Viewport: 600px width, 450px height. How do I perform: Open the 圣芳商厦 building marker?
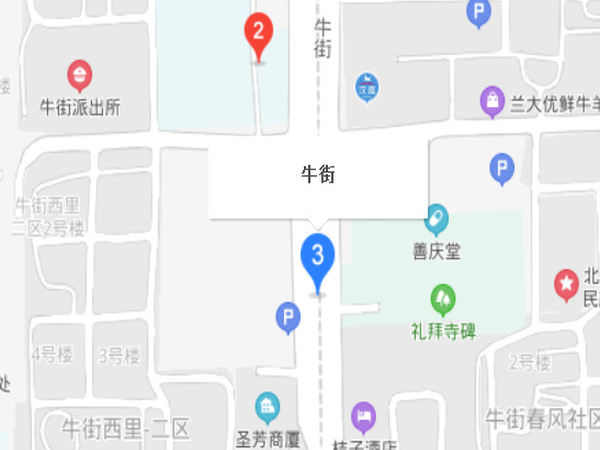pyautogui.click(x=267, y=406)
